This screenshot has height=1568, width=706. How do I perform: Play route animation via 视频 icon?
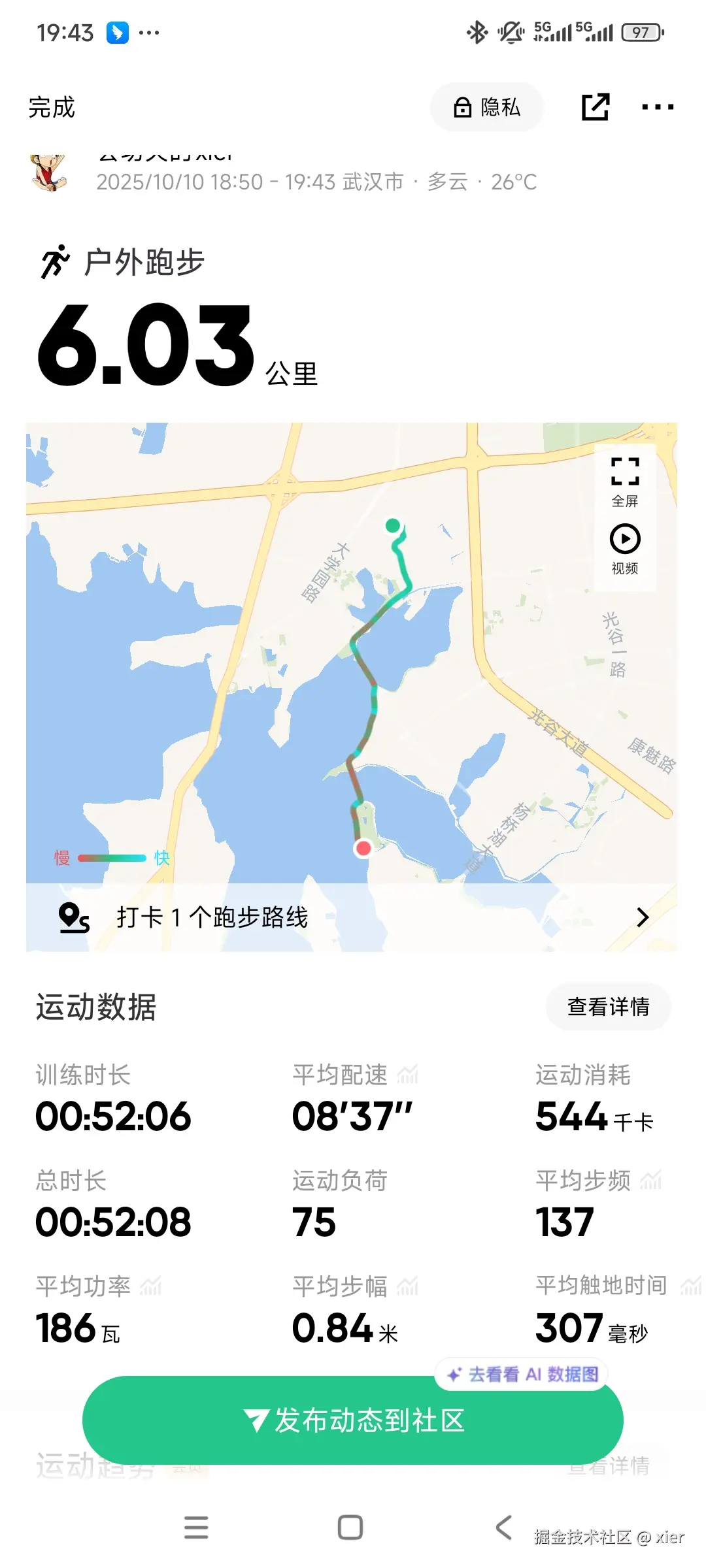click(x=624, y=540)
